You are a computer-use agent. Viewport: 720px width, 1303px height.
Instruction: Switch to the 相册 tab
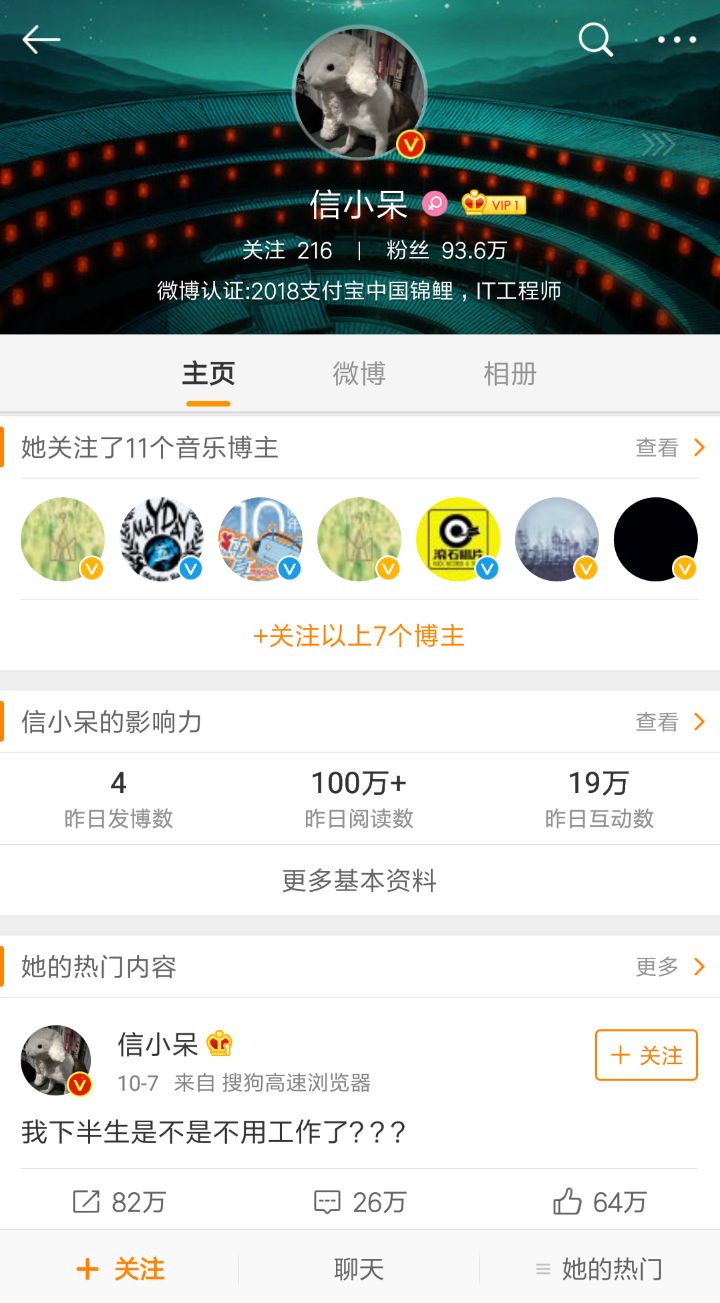click(510, 374)
